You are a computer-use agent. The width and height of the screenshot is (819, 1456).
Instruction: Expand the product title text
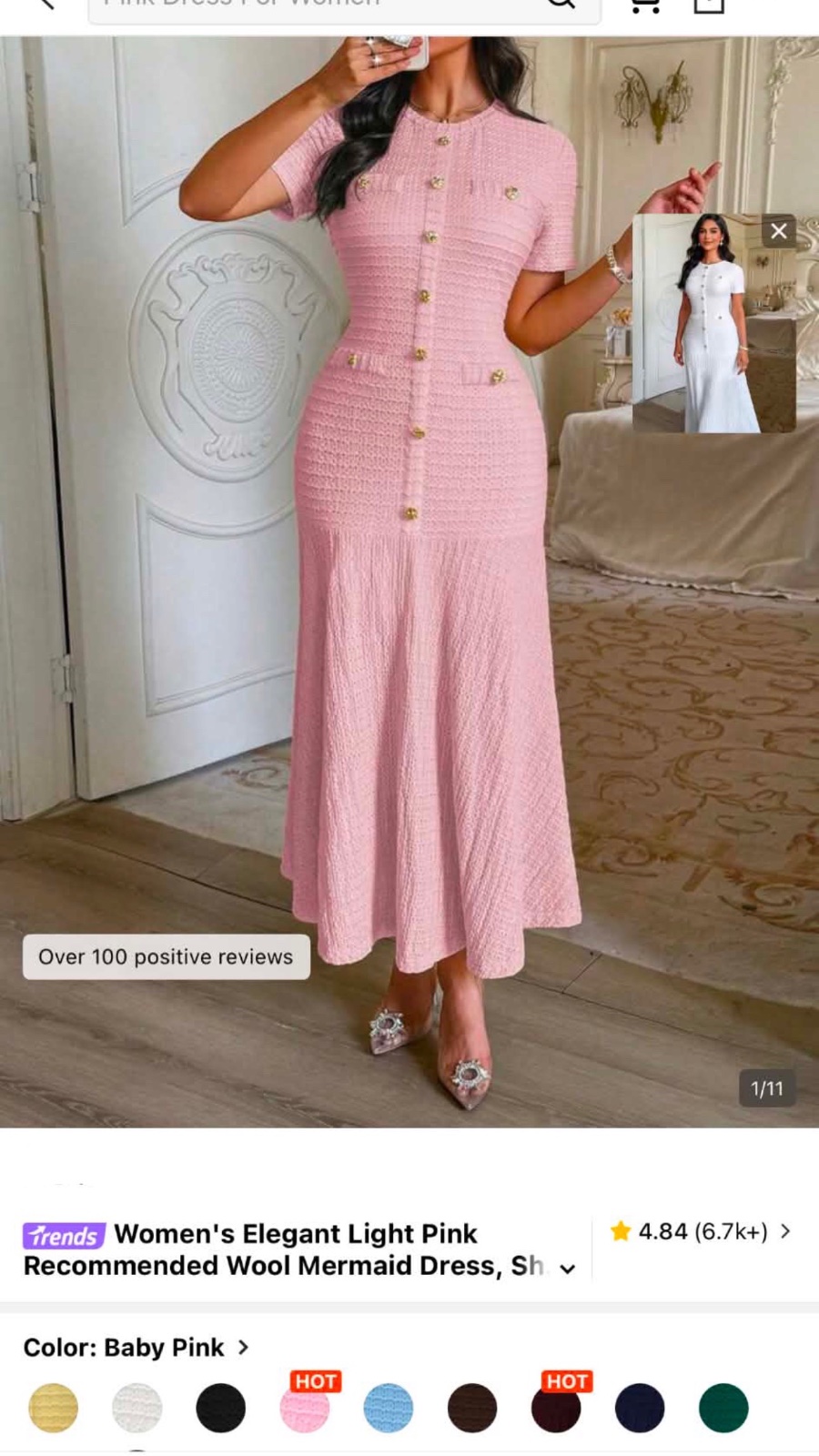pos(567,1269)
